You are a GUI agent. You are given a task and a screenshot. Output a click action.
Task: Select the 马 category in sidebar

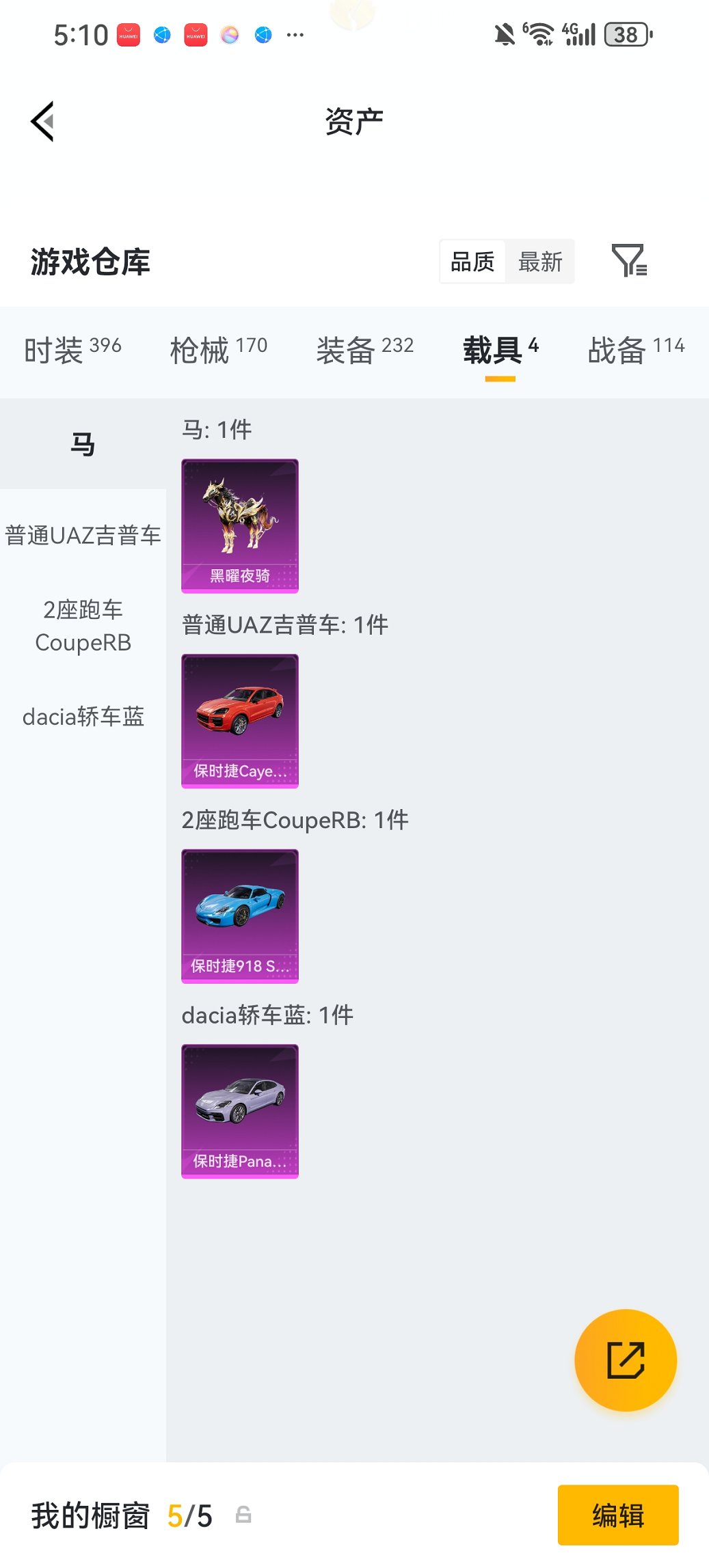tap(83, 442)
